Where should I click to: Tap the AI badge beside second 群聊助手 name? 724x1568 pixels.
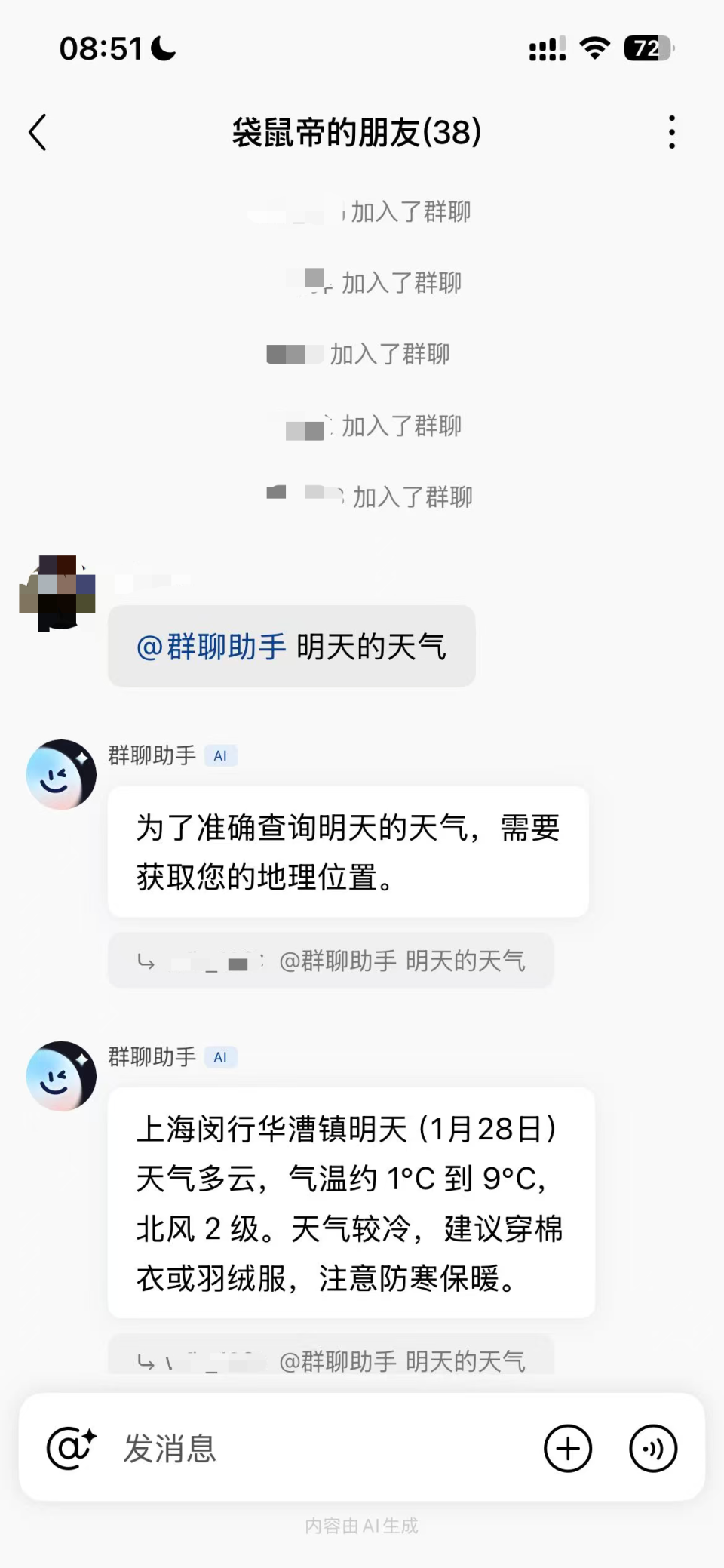(220, 1057)
